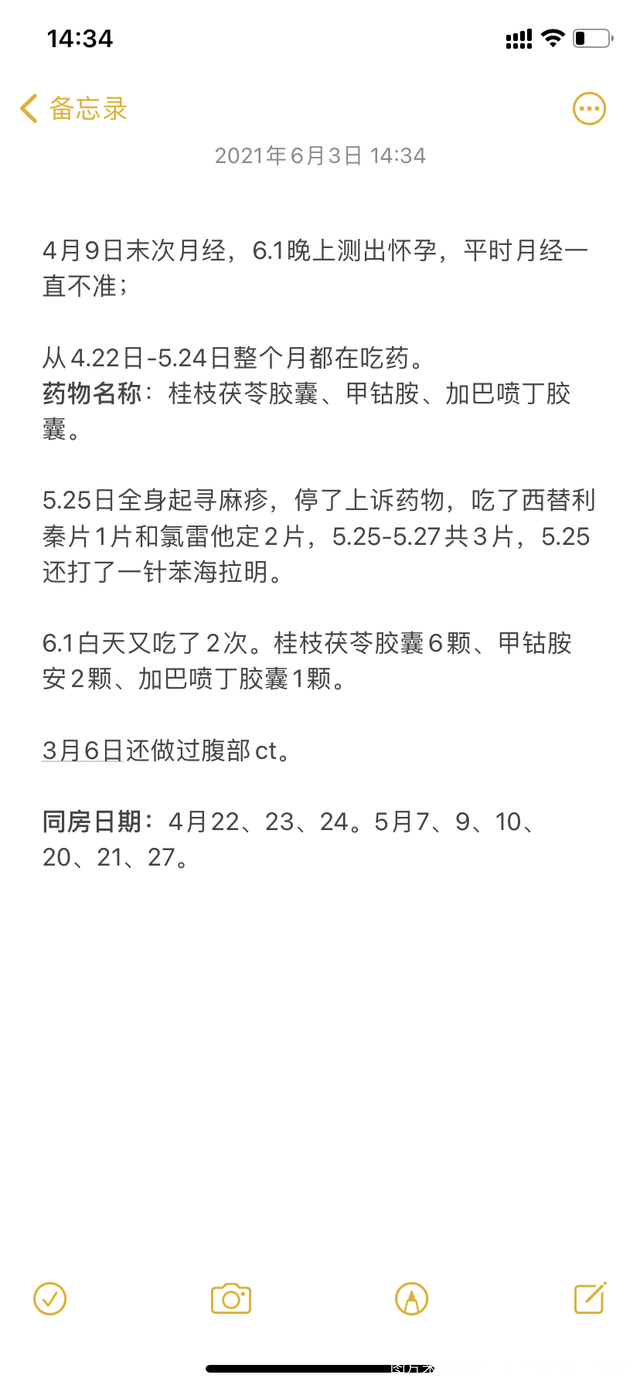
Task: Tap the underlined 3月6日 date link
Action: [x=83, y=750]
